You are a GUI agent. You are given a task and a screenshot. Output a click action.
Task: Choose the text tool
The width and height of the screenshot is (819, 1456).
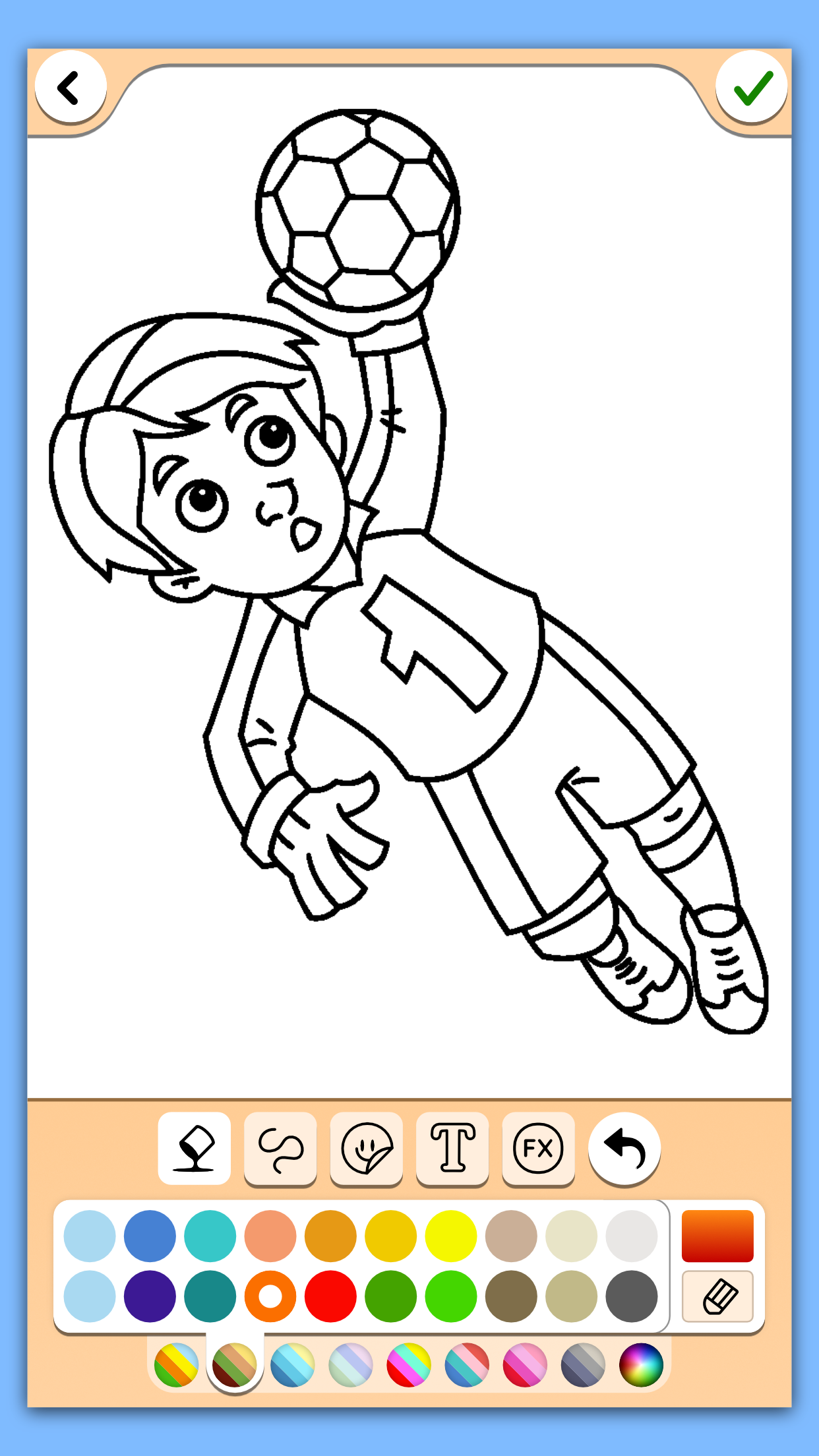tap(452, 1149)
